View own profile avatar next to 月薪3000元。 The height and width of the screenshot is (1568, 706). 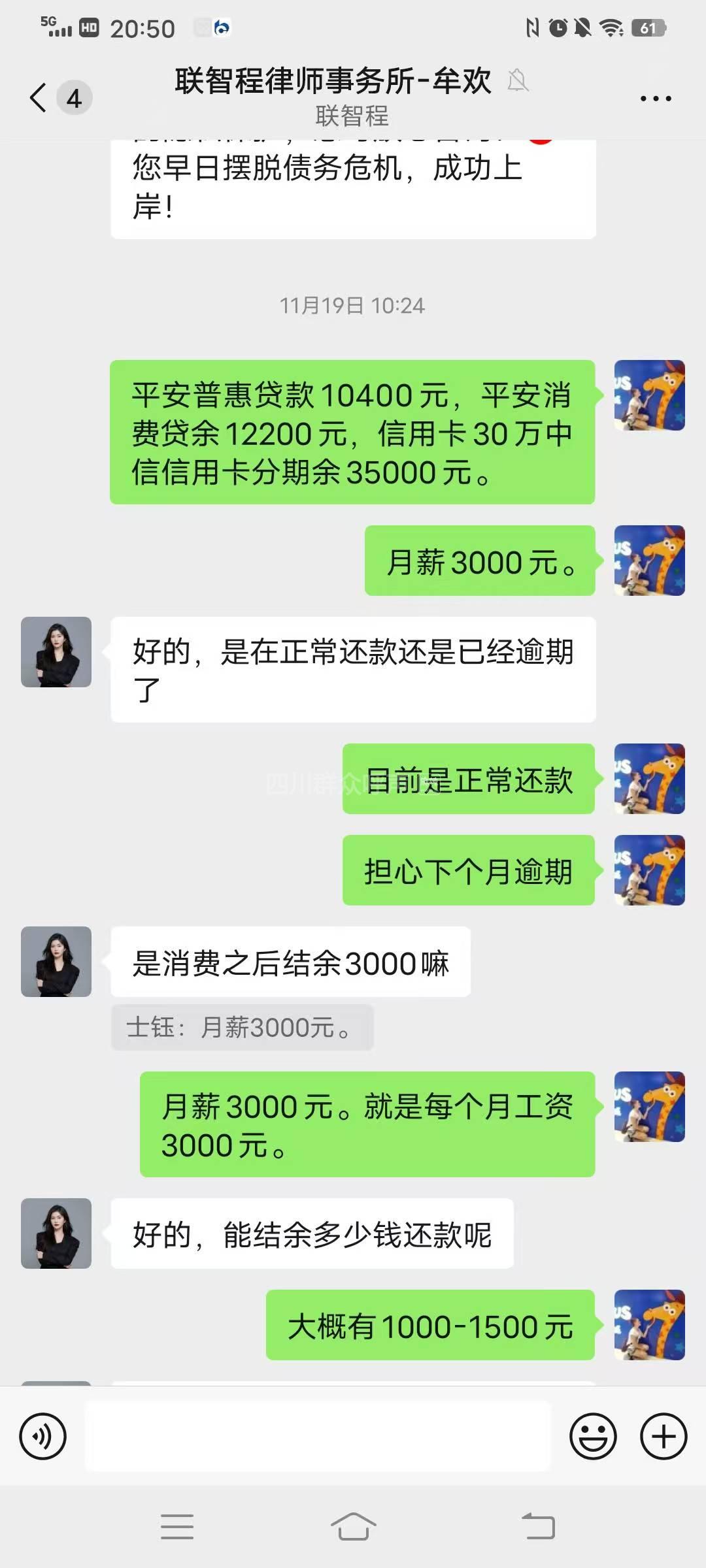[x=649, y=561]
